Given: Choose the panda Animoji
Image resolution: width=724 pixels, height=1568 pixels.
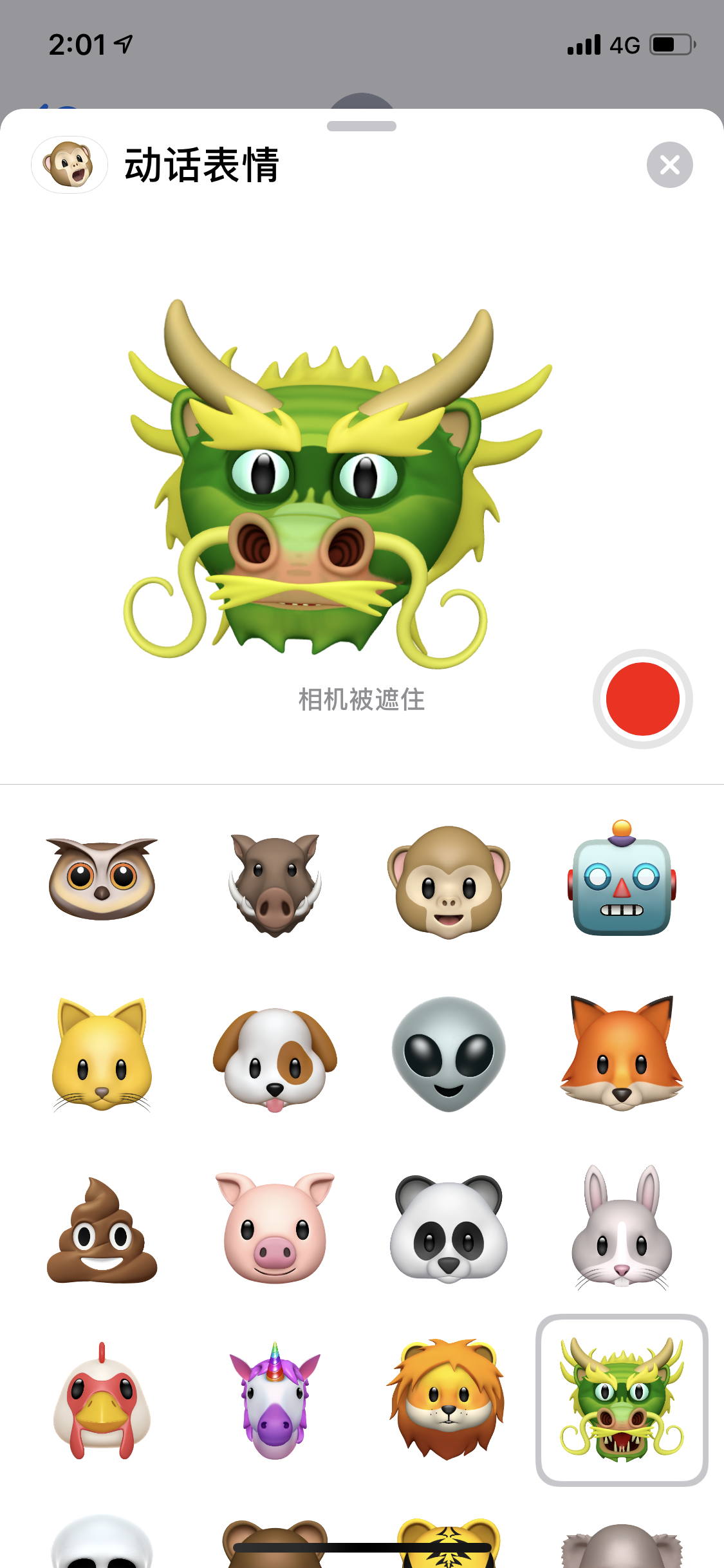Looking at the screenshot, I should [x=449, y=1228].
